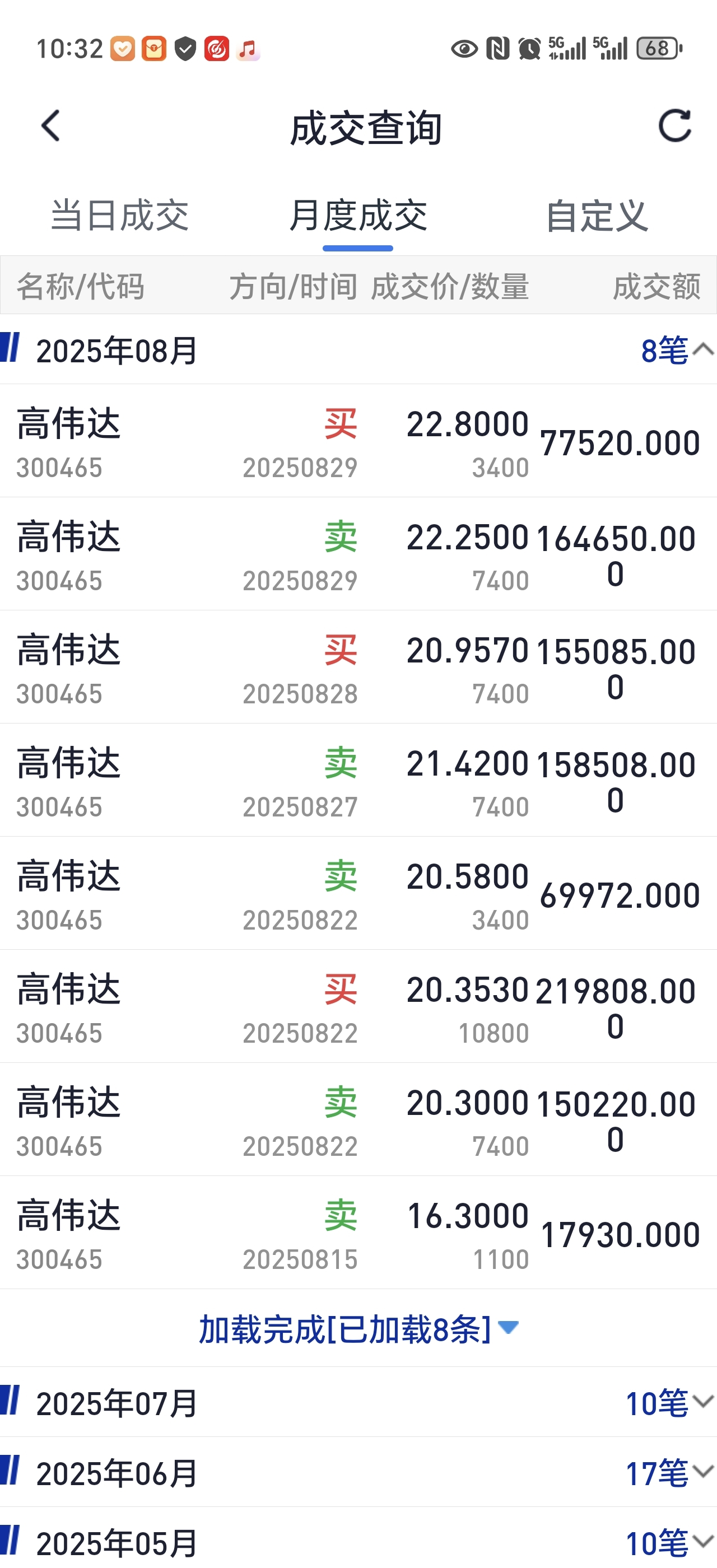Open the sell trade at 22.2500
Image resolution: width=717 pixels, height=1568 pixels.
point(358,554)
